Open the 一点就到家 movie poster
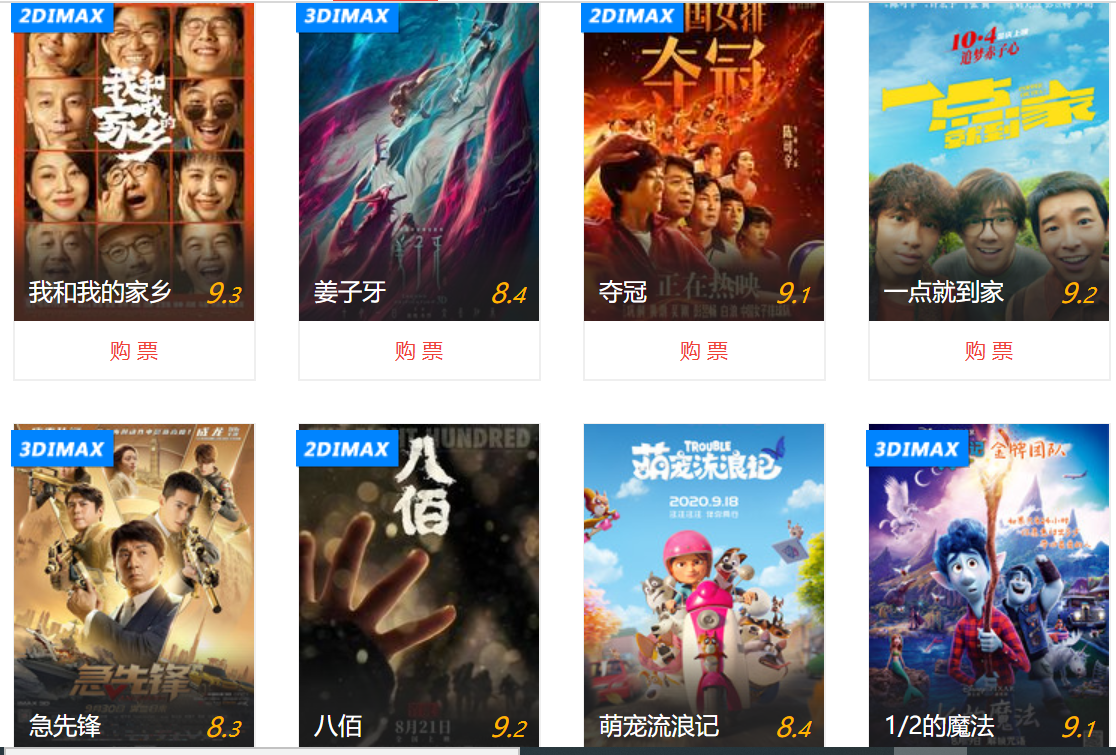The height and width of the screenshot is (755, 1116). pos(989,160)
